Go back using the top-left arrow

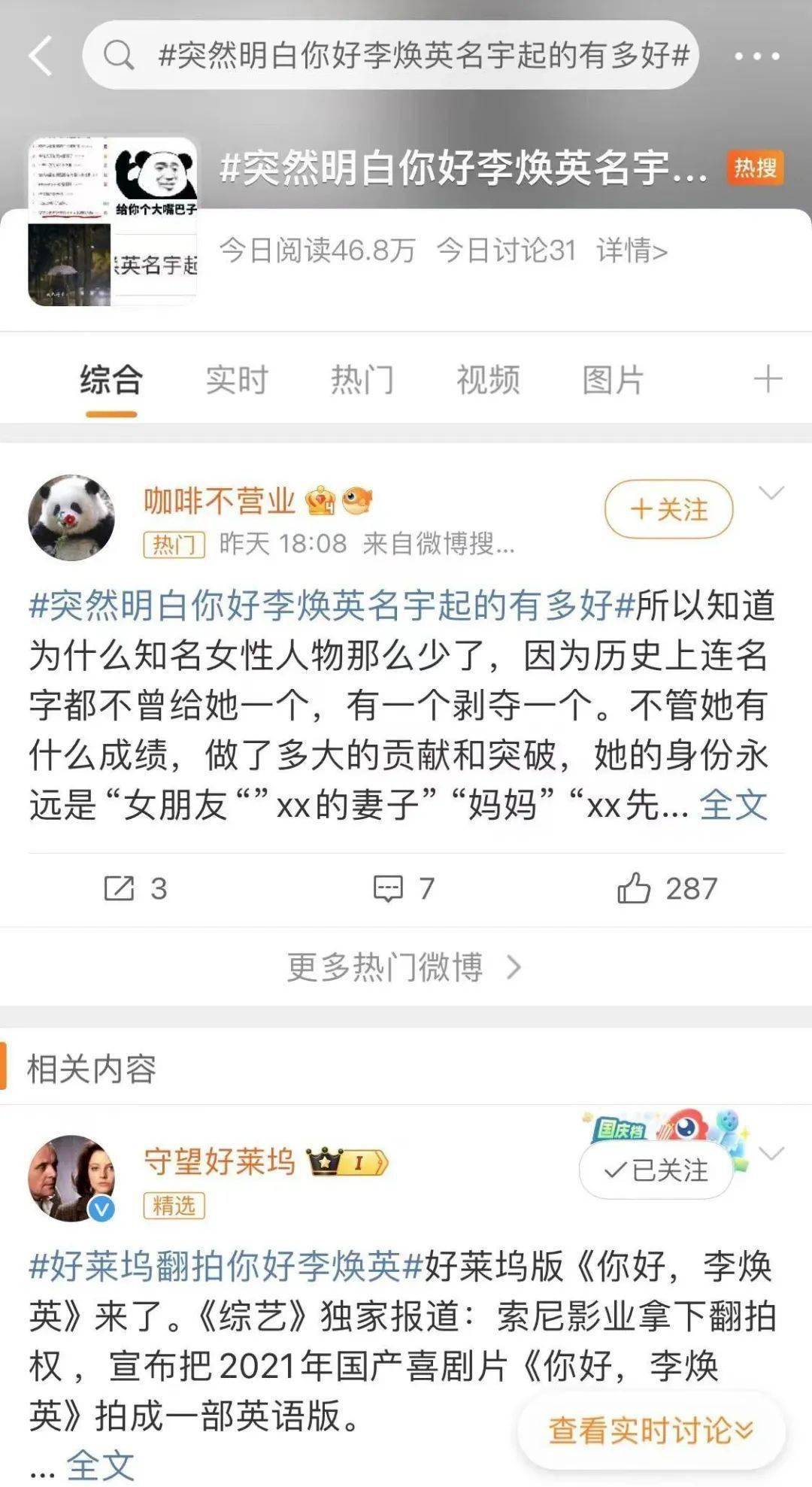tap(41, 56)
